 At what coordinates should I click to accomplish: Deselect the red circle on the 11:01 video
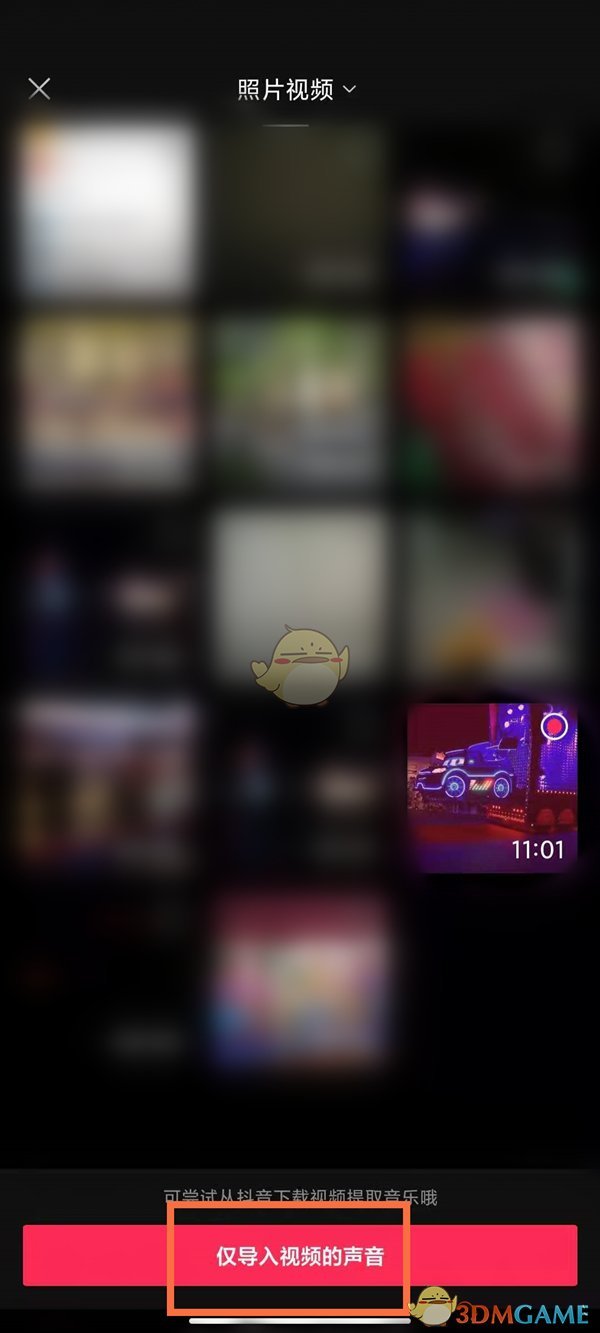[554, 726]
